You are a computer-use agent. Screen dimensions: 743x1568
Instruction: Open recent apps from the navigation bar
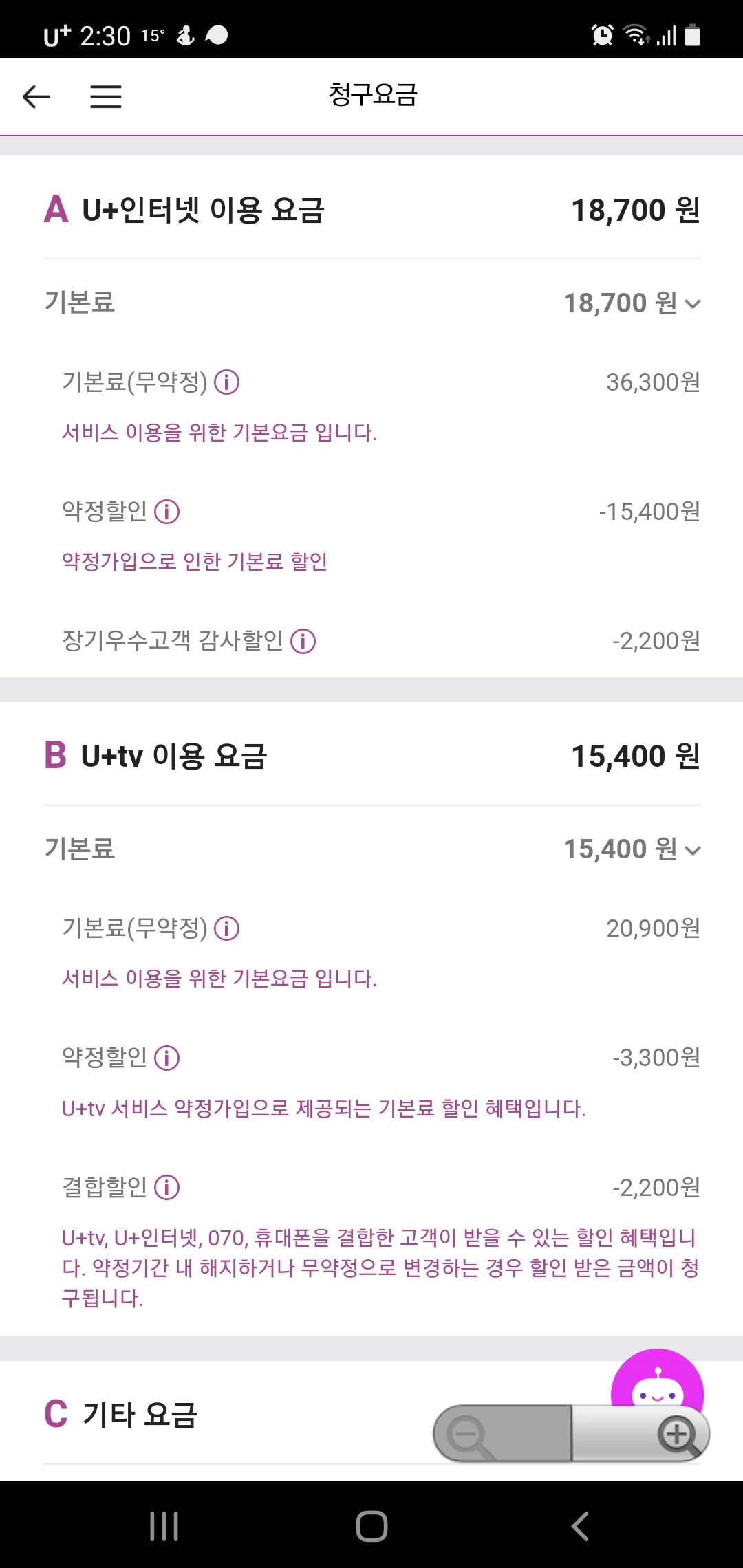point(164,1526)
